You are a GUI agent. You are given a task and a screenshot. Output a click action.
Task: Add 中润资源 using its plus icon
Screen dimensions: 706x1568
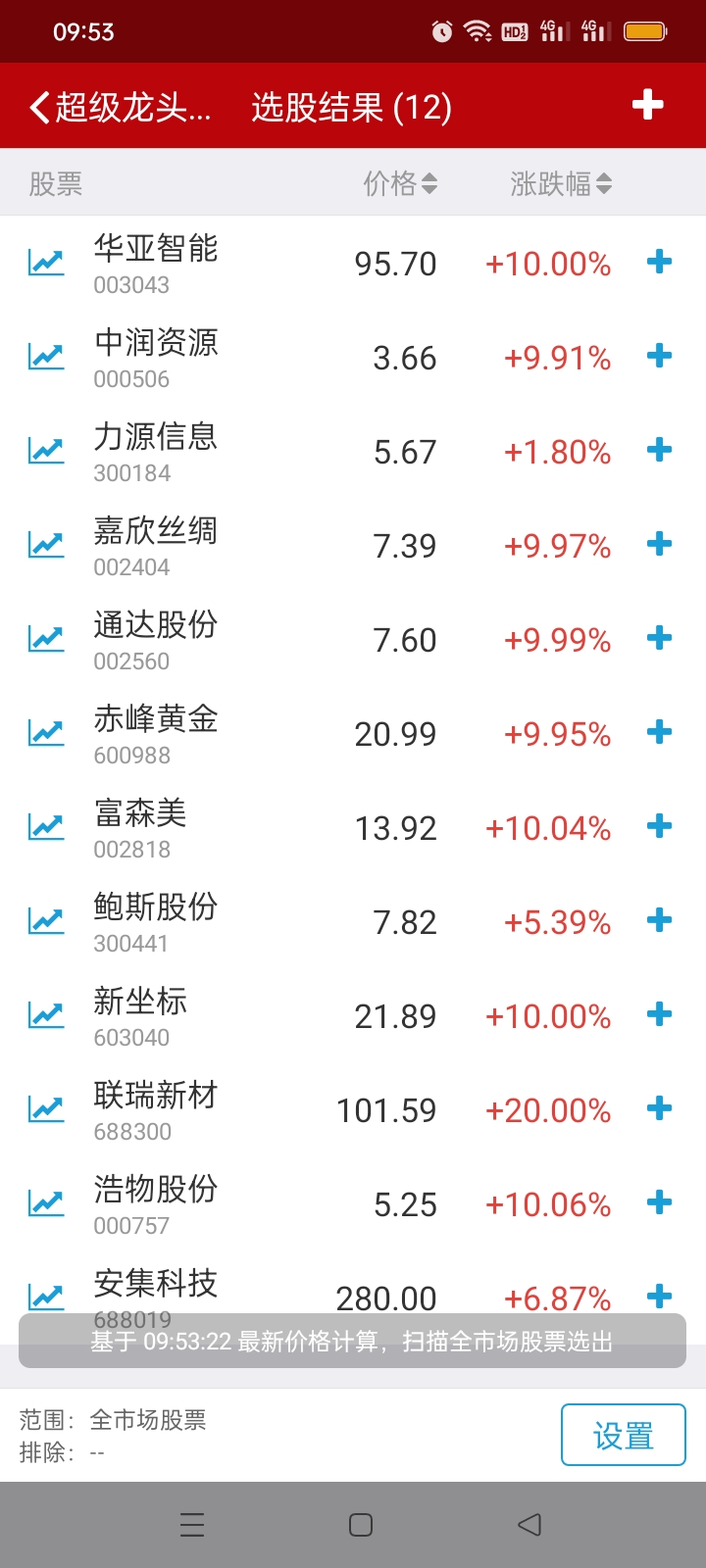[660, 356]
